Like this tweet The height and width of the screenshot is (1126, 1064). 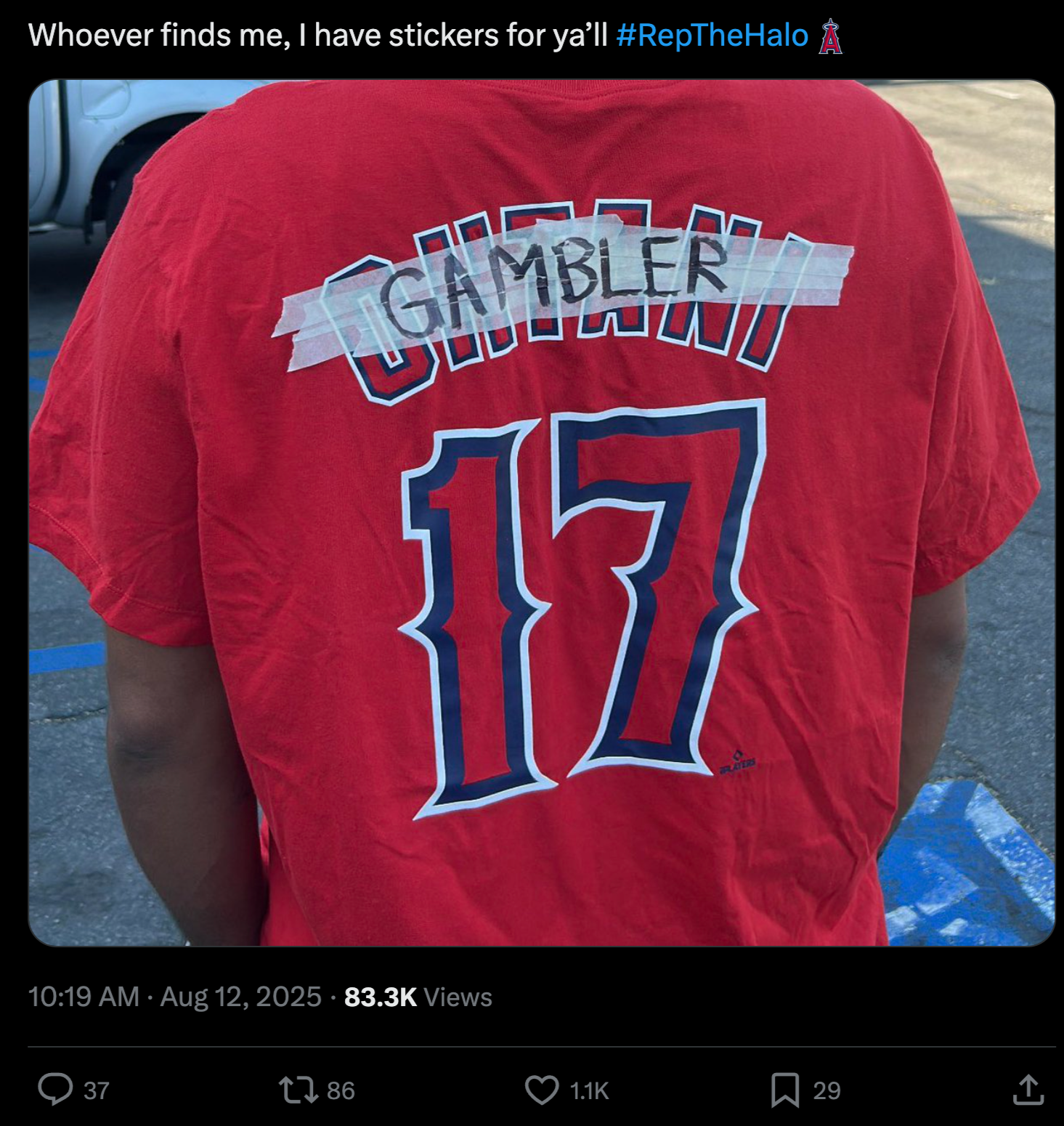542,1089
